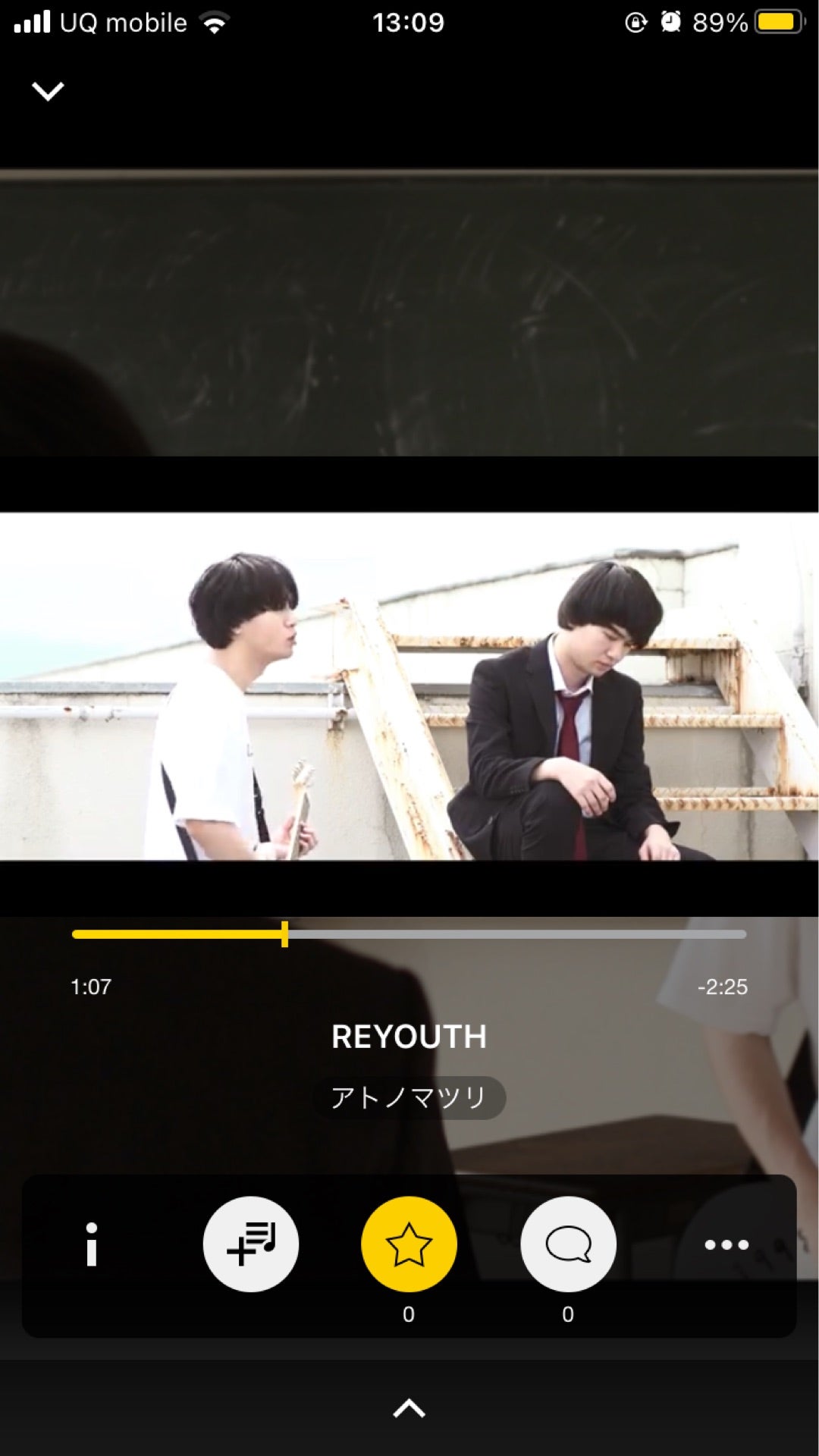819x1456 pixels.
Task: Open the three-dot more options
Action: tap(726, 1244)
